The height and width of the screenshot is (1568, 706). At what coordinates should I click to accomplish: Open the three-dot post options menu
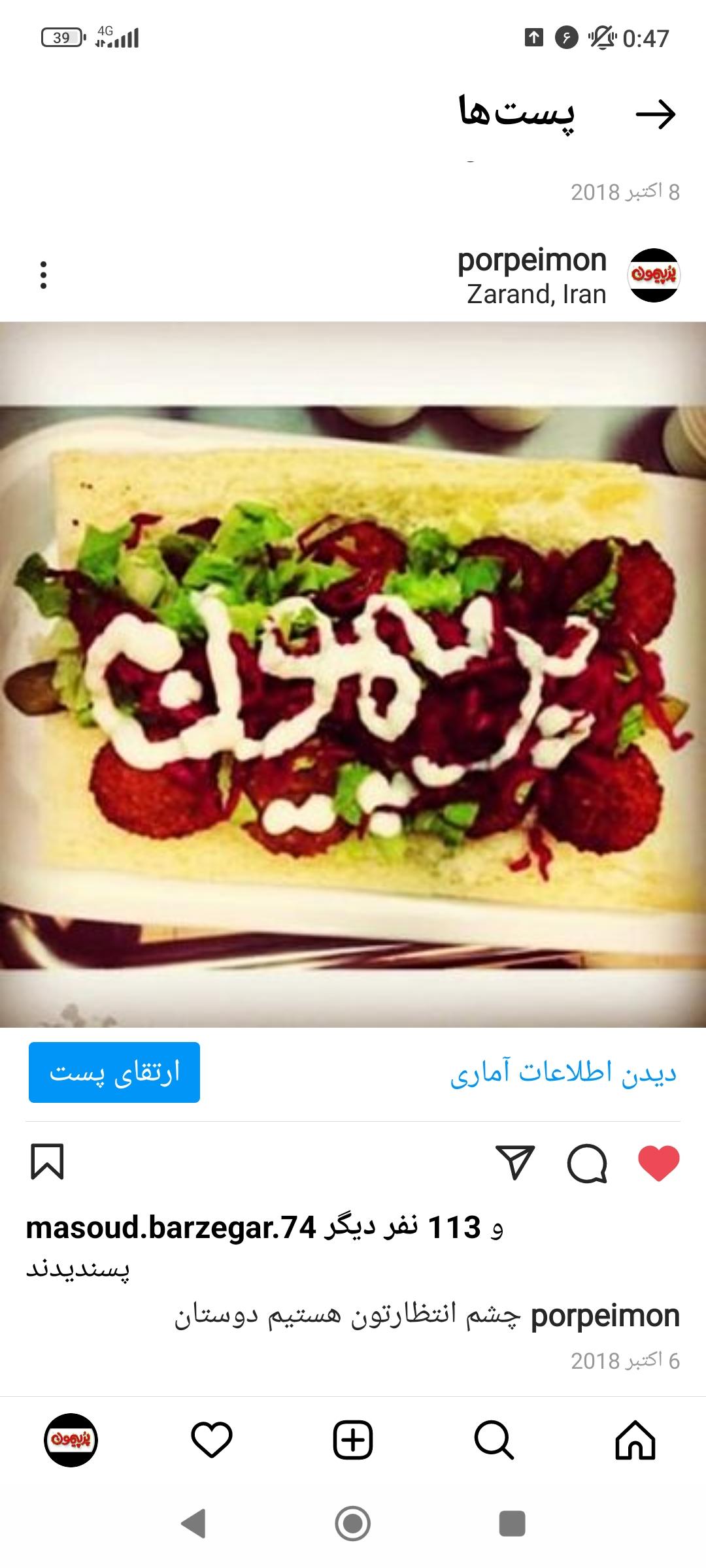43,275
